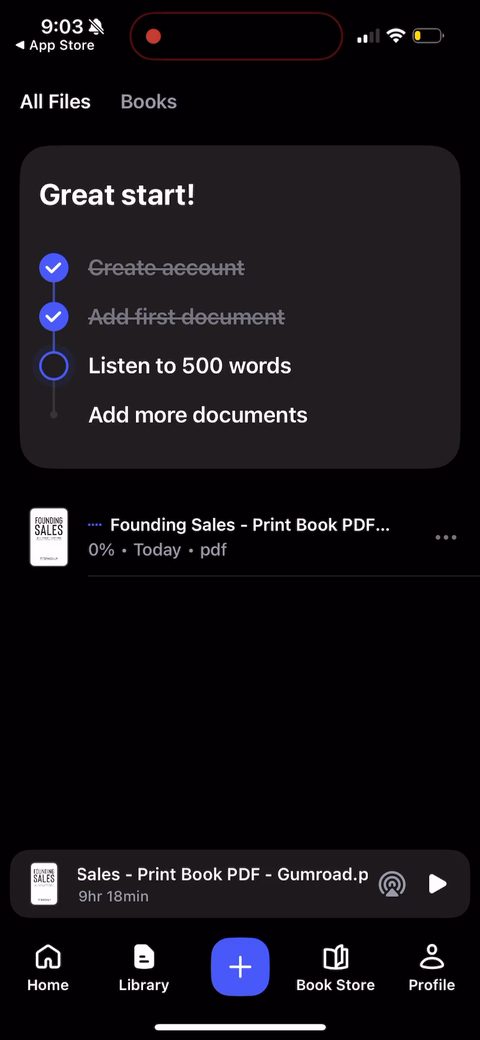The height and width of the screenshot is (1040, 480).
Task: Switch to the Library tab
Action: click(x=144, y=968)
